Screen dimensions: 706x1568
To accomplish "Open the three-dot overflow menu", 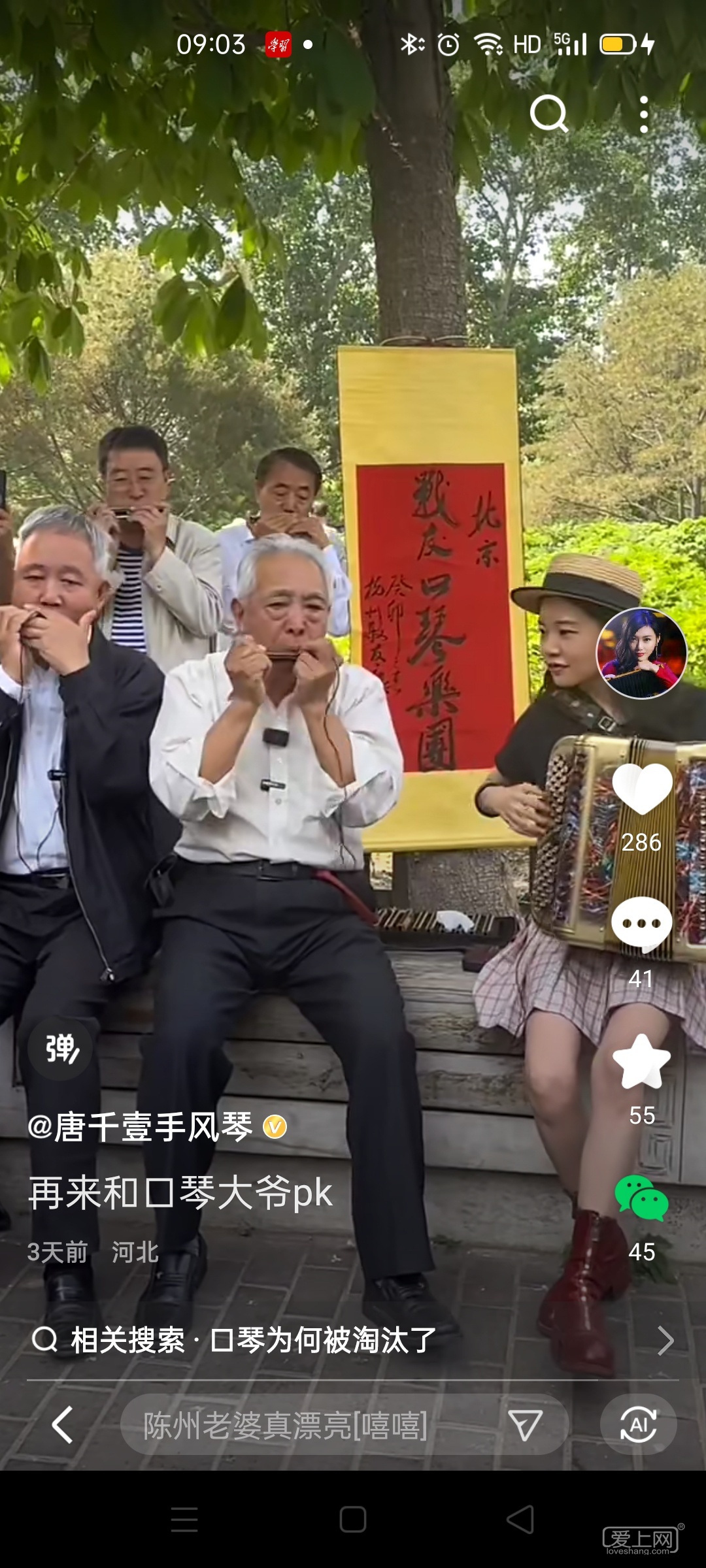I will pyautogui.click(x=644, y=114).
